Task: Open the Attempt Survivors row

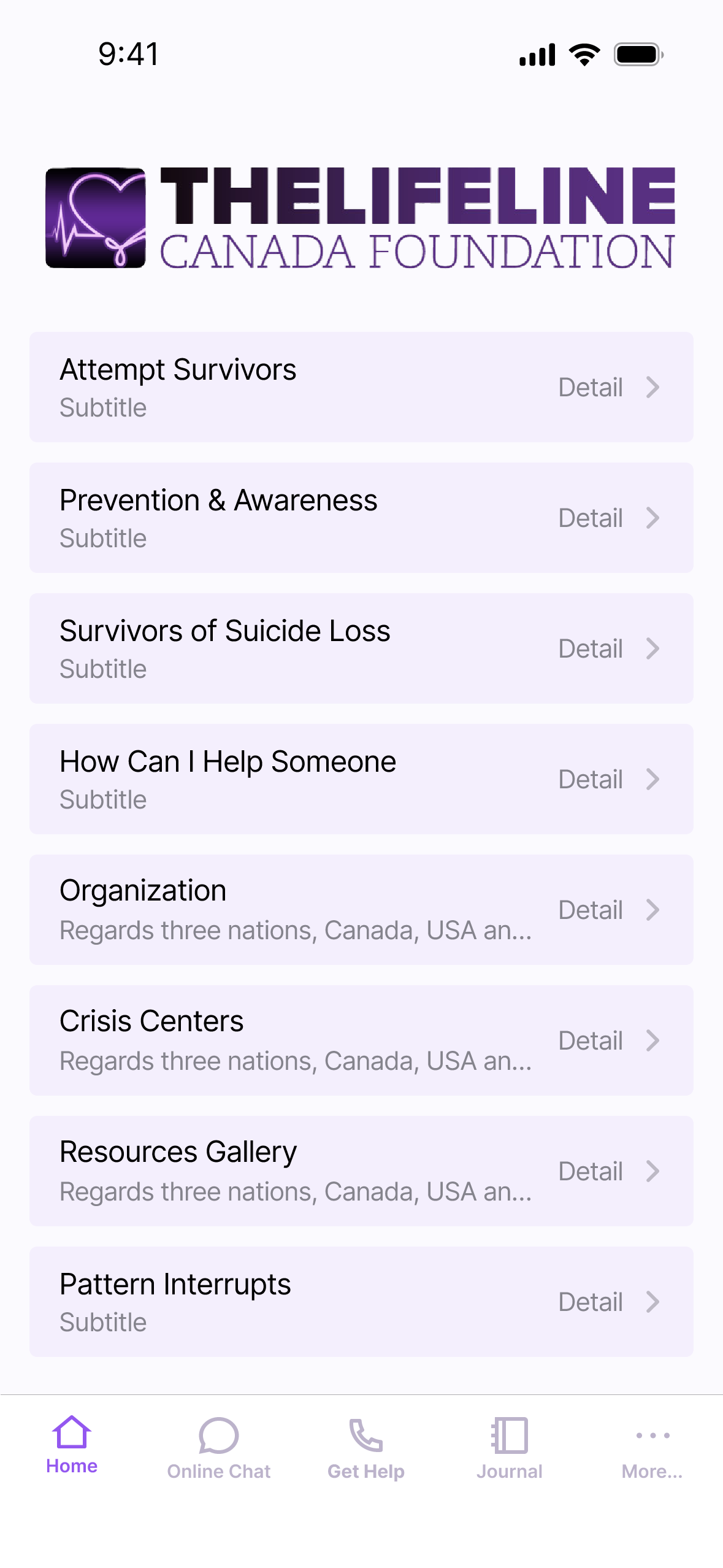Action: pyautogui.click(x=361, y=387)
